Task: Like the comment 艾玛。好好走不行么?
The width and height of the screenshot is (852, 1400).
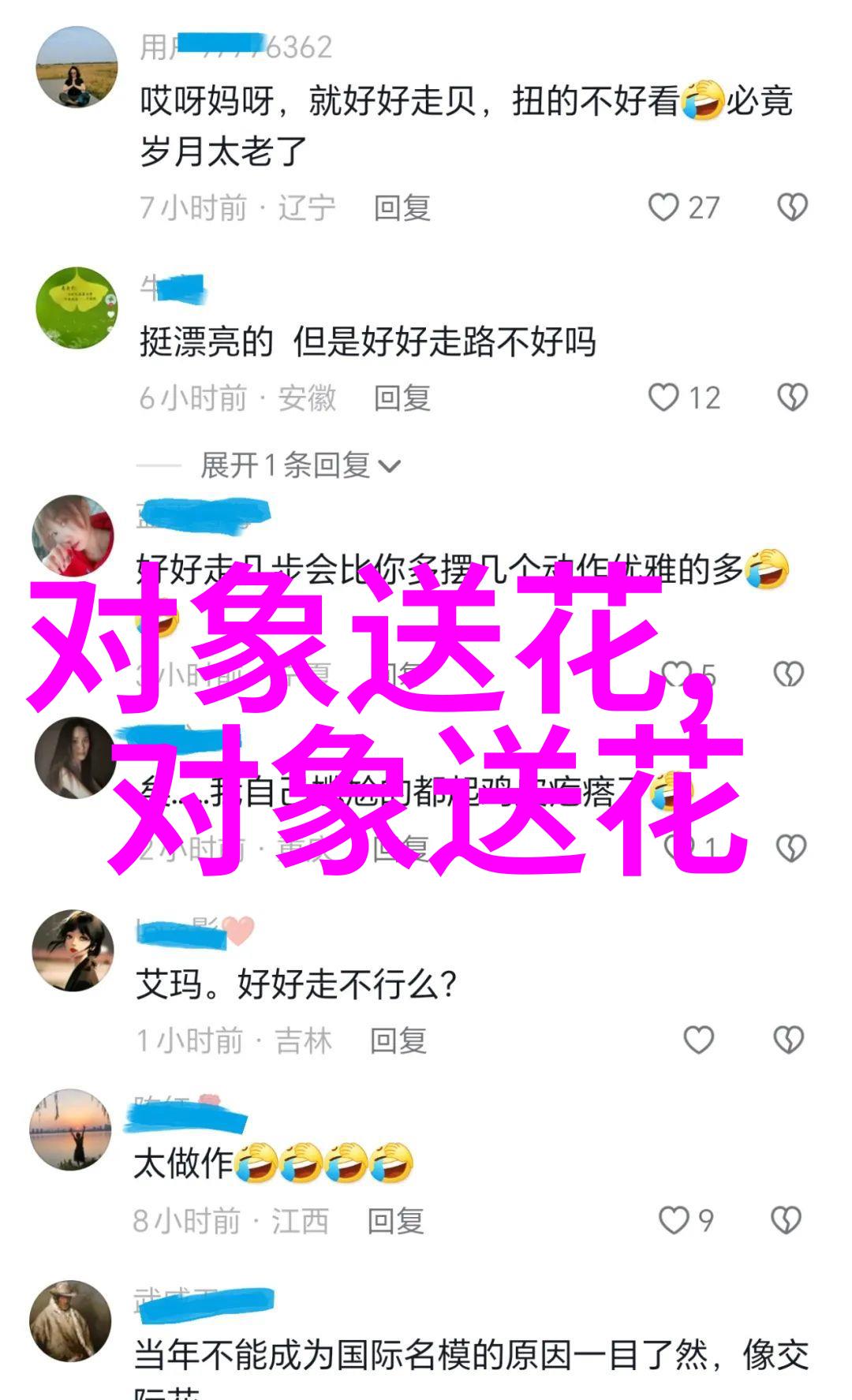Action: coord(698,1040)
